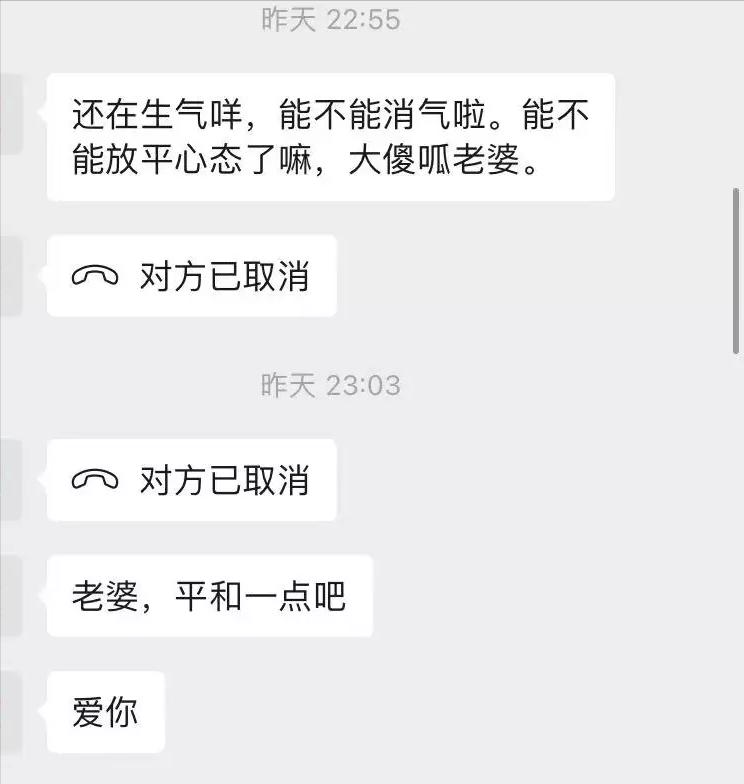Select the message starting with '还在生气咩'

330,138
